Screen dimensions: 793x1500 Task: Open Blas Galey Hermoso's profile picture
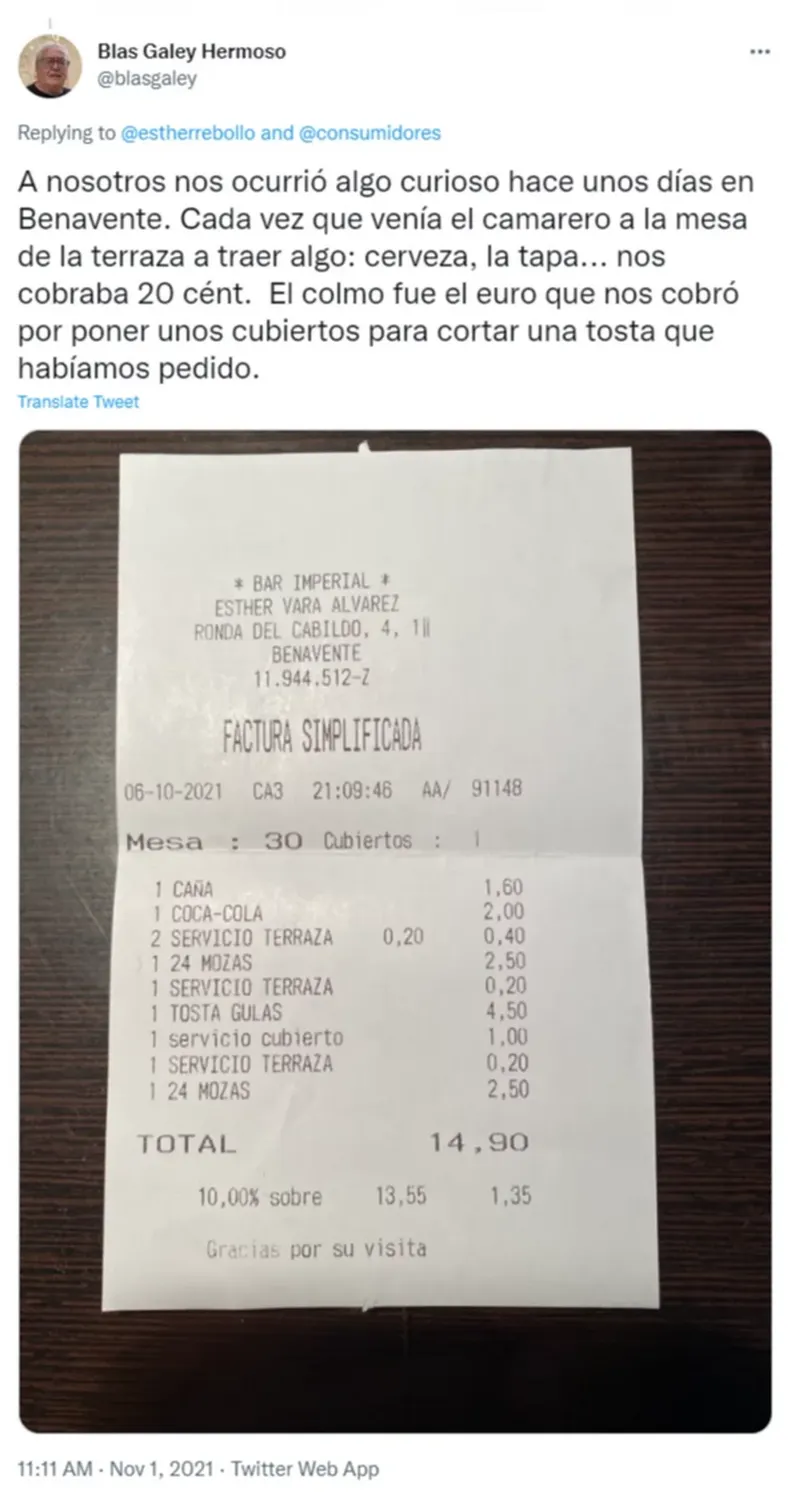[50, 66]
